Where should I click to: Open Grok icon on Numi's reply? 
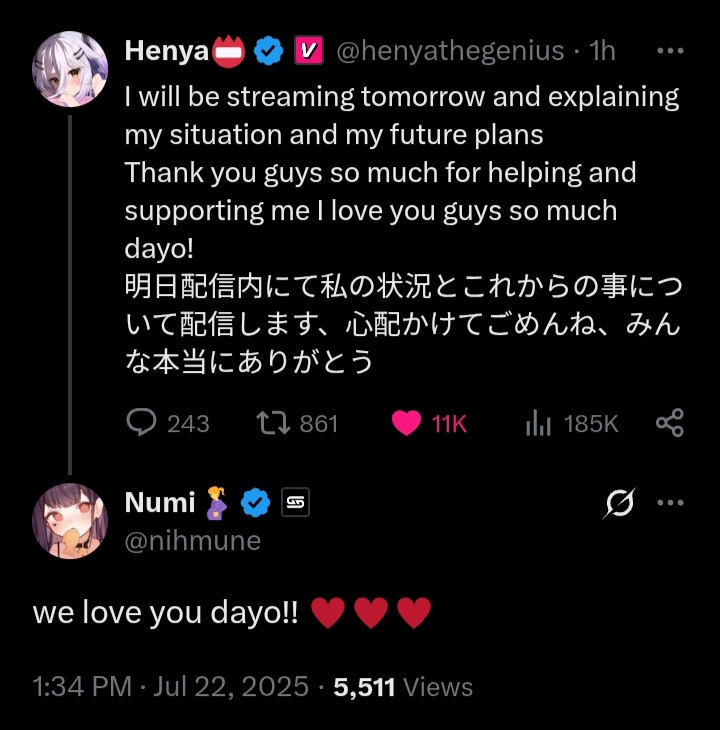pyautogui.click(x=619, y=504)
